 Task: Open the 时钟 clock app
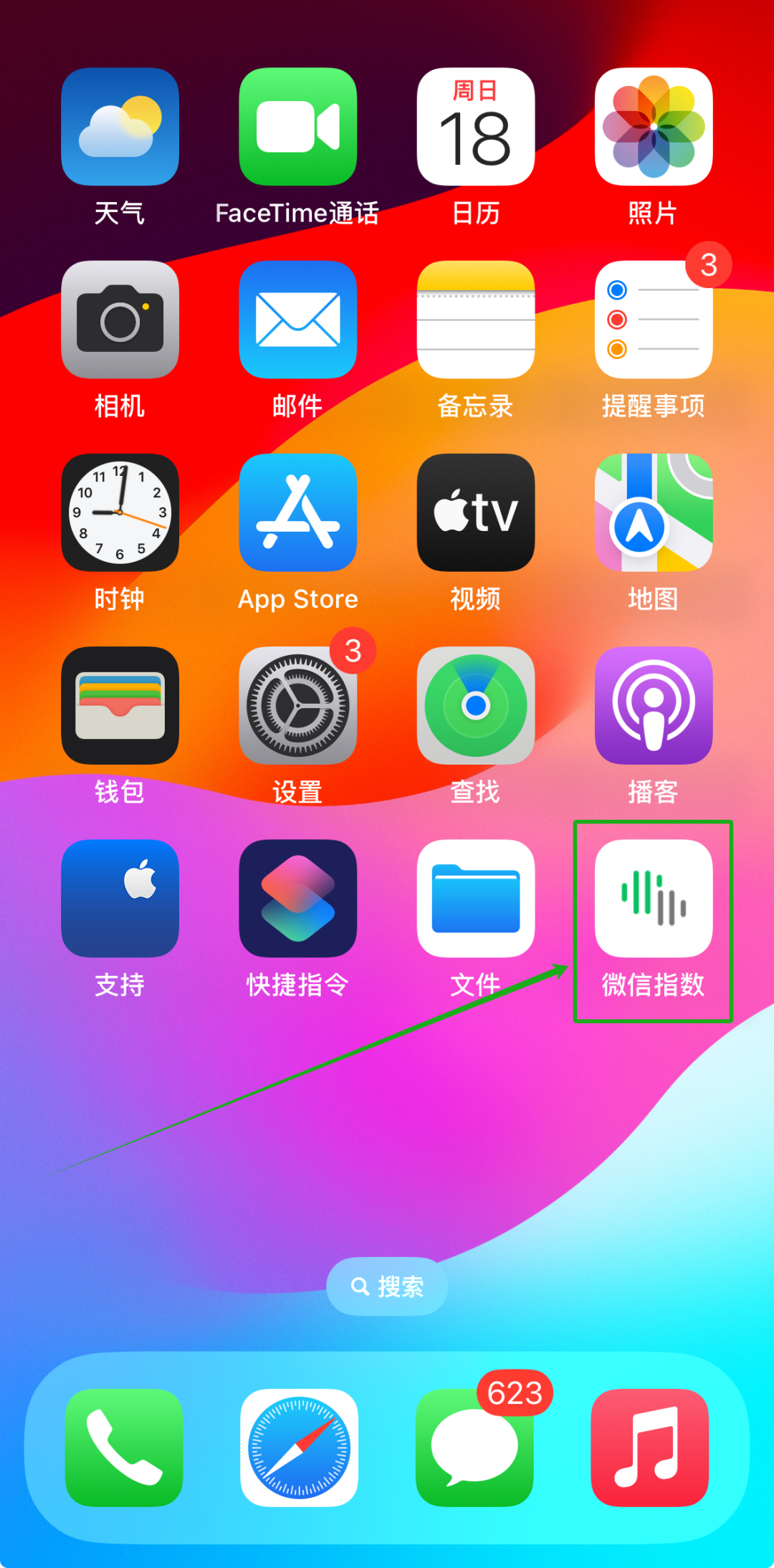(120, 512)
